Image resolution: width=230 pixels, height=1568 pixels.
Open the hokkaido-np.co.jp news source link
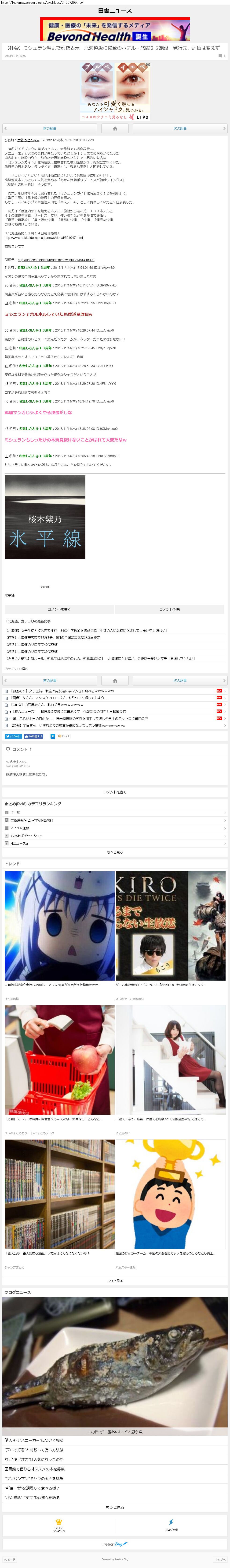tap(44, 238)
